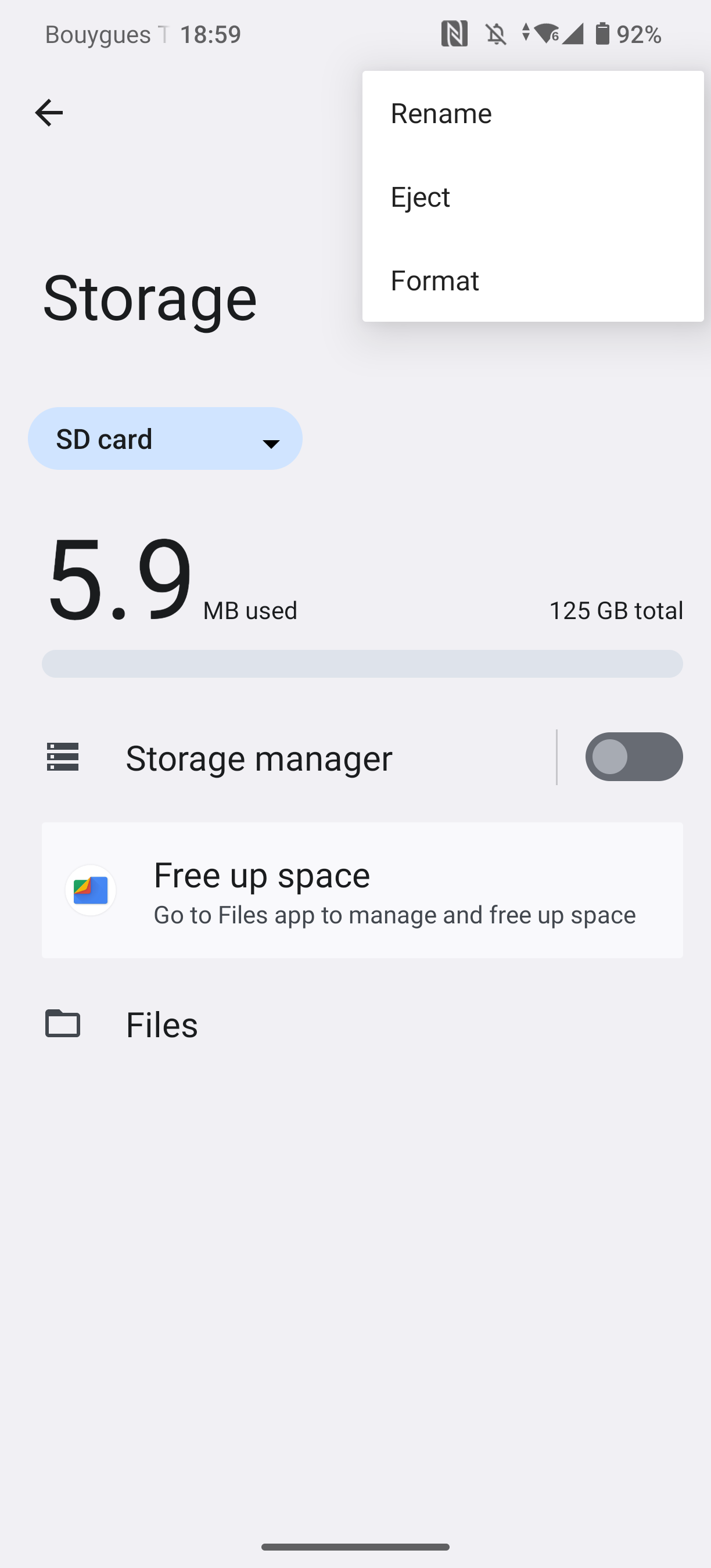Expand the SD card dropdown

tap(165, 438)
